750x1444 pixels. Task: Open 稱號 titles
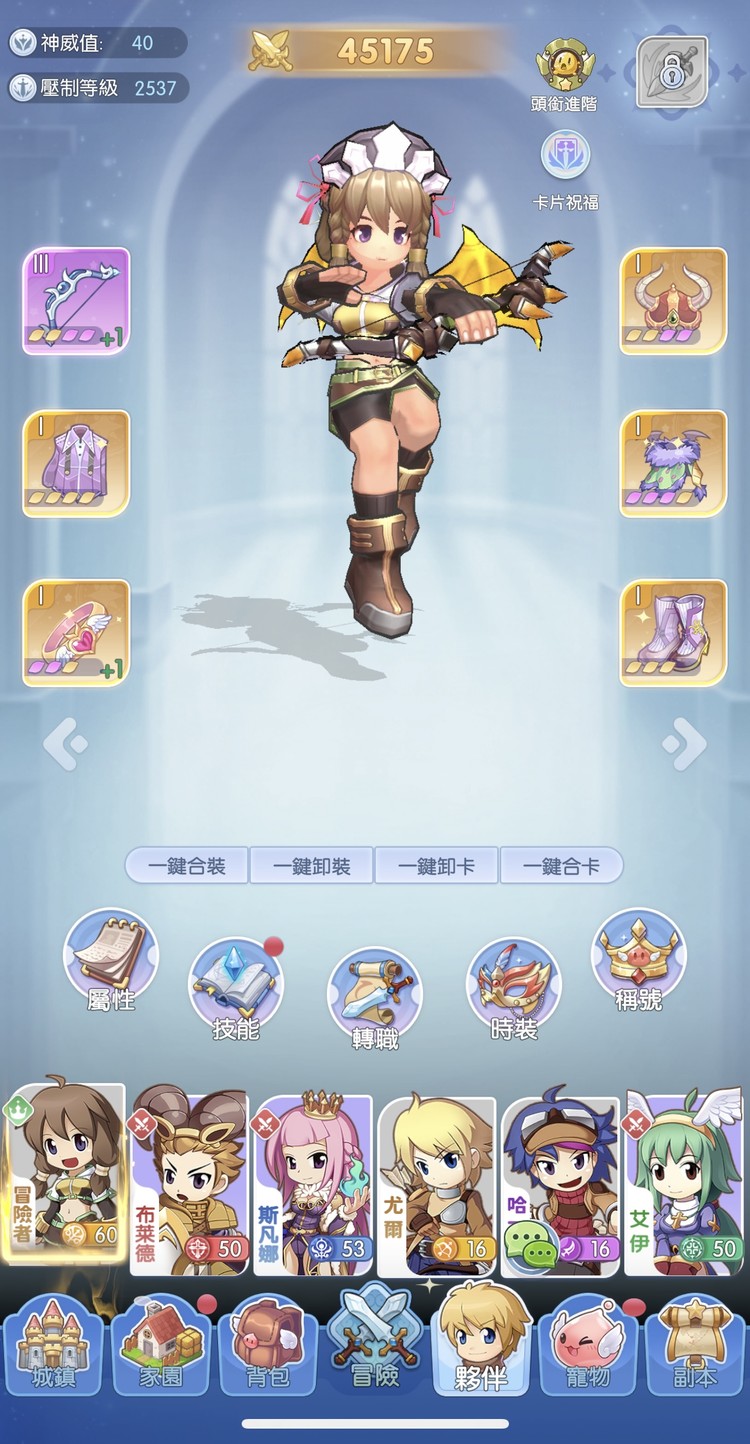639,960
